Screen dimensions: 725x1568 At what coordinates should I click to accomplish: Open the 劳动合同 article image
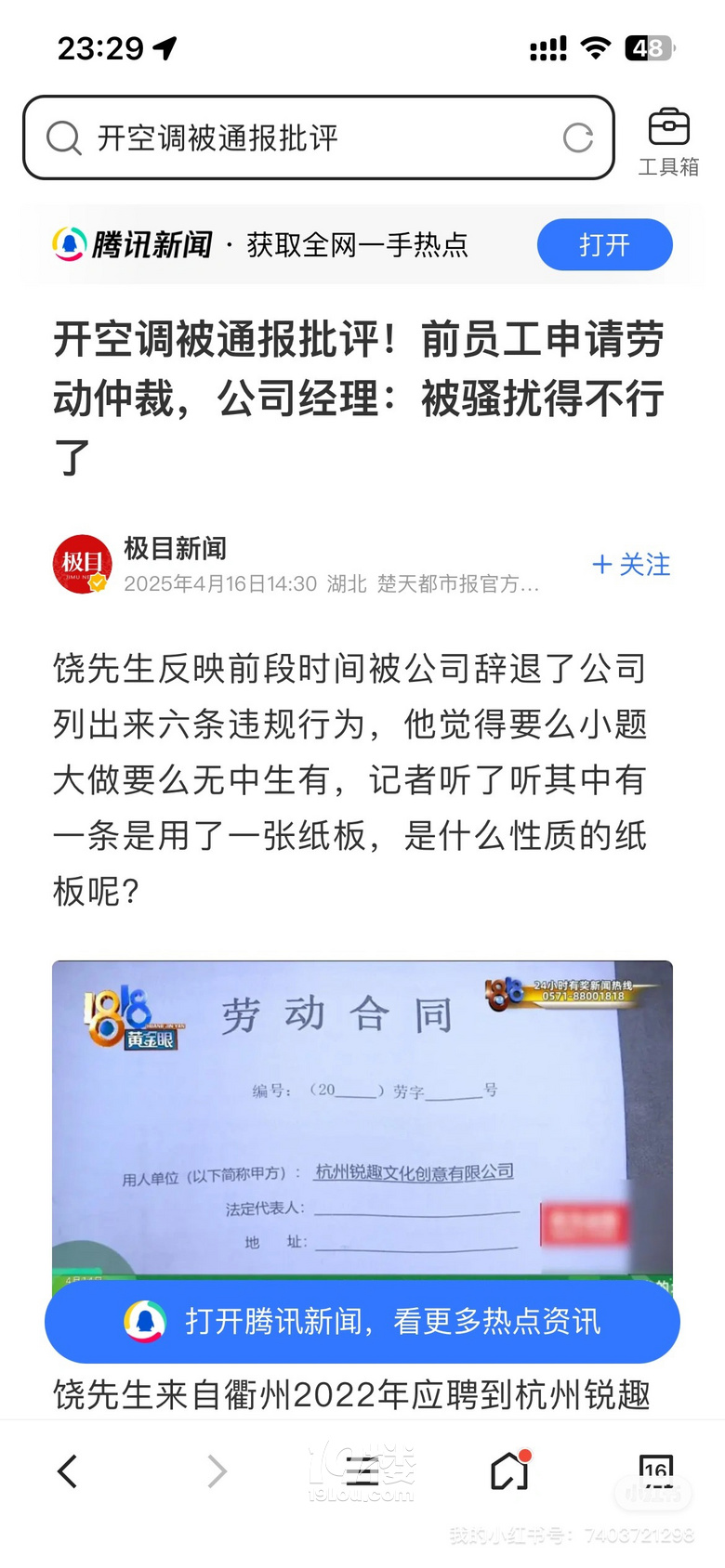tap(362, 1115)
